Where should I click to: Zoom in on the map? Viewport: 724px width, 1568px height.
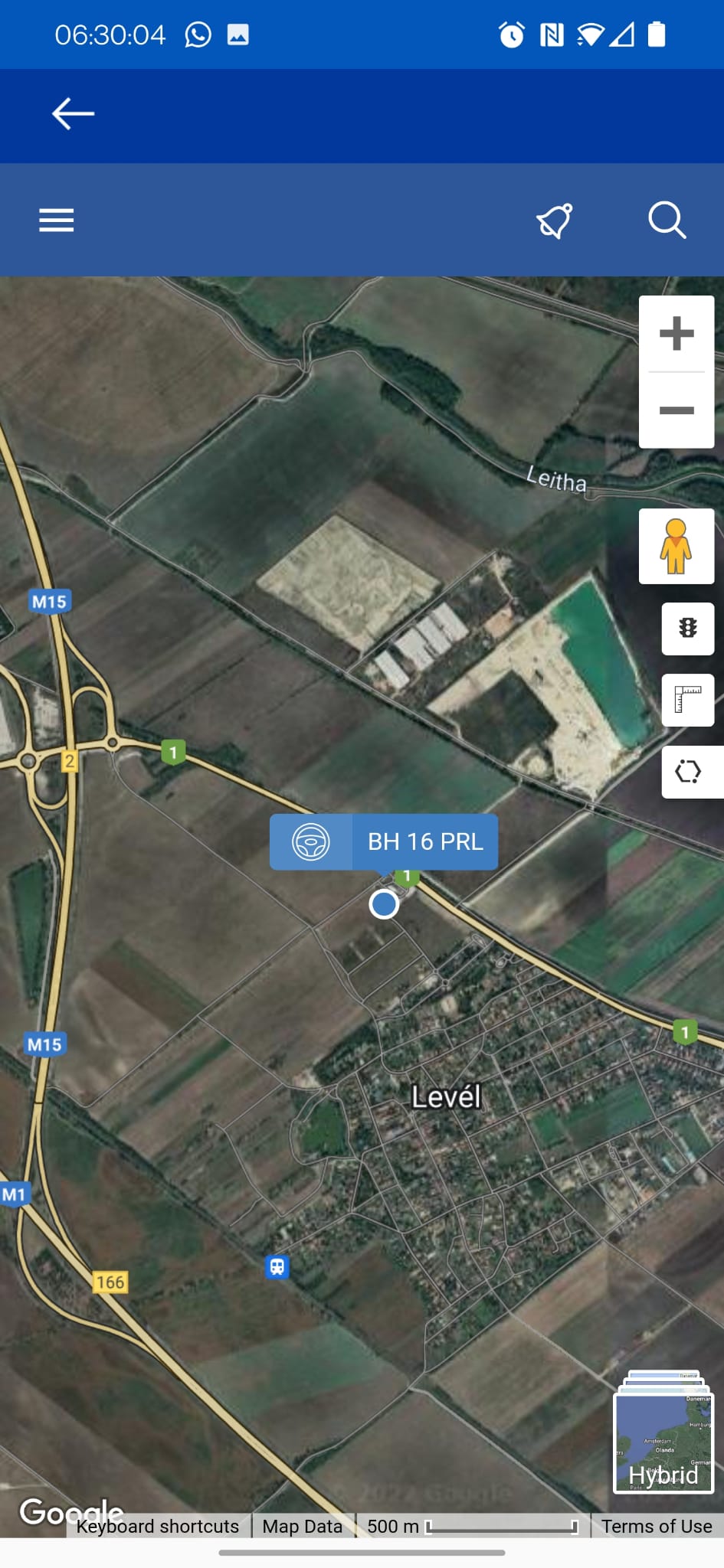(676, 334)
